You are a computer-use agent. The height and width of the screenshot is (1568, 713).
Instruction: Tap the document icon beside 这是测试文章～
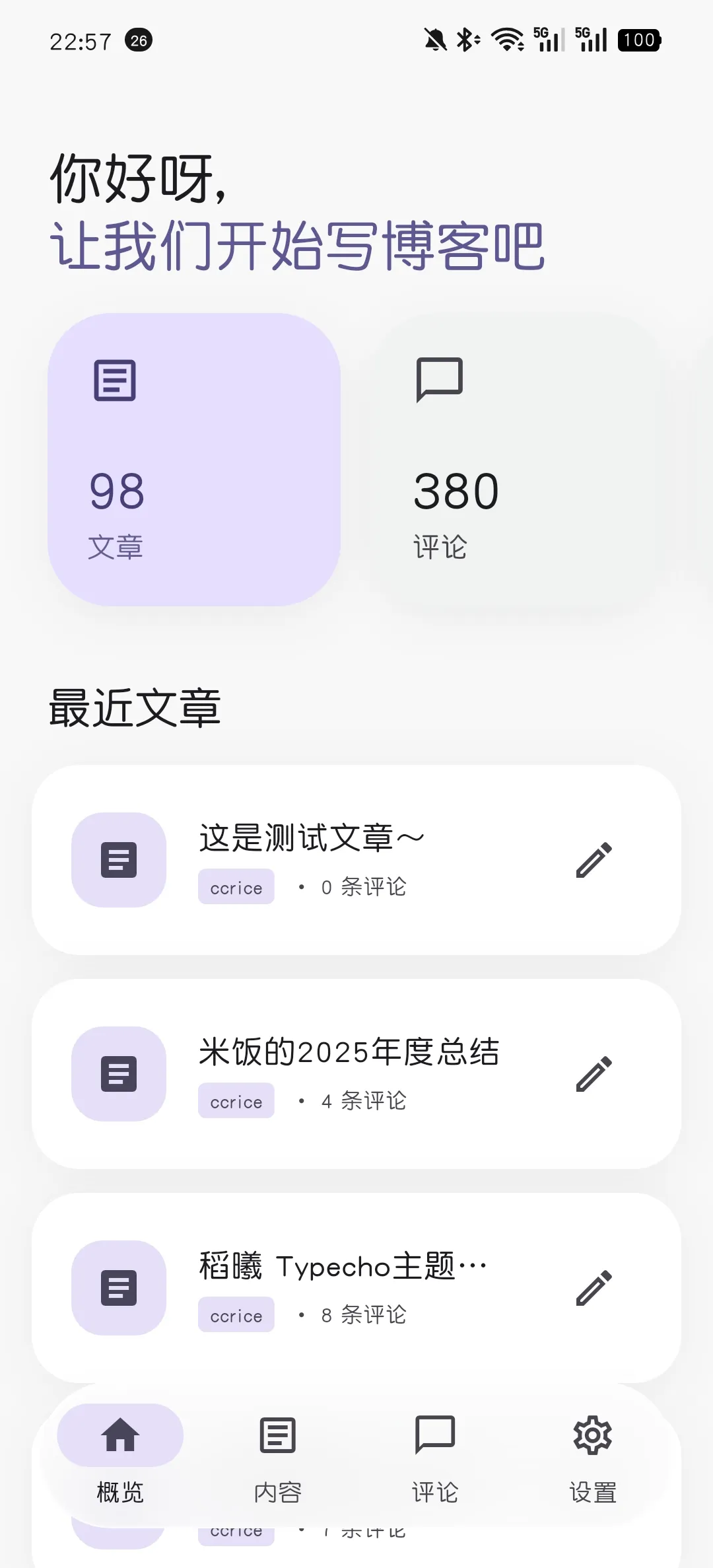[118, 860]
